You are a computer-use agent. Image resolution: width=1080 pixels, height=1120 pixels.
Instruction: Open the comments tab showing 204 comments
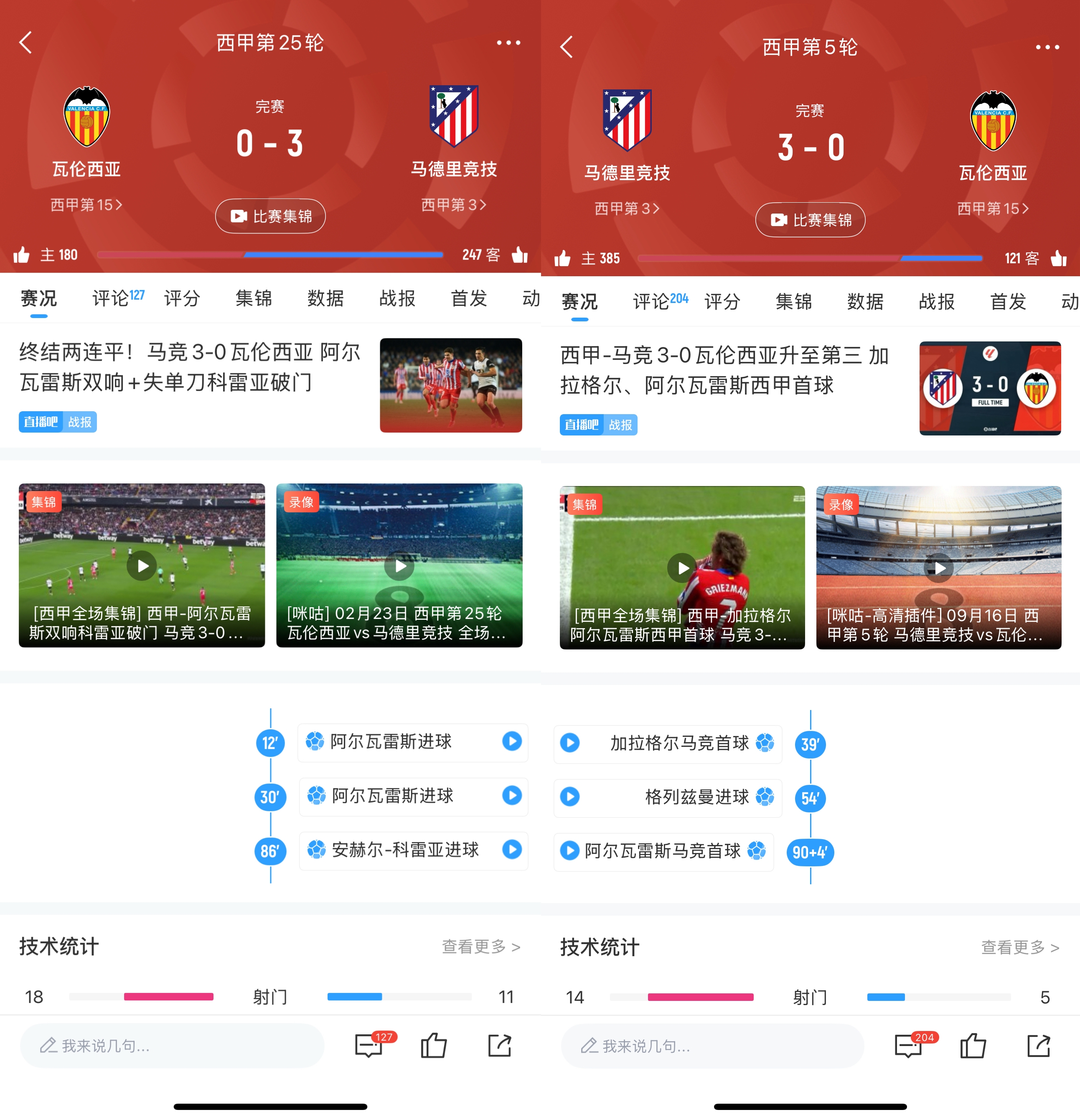(x=659, y=301)
